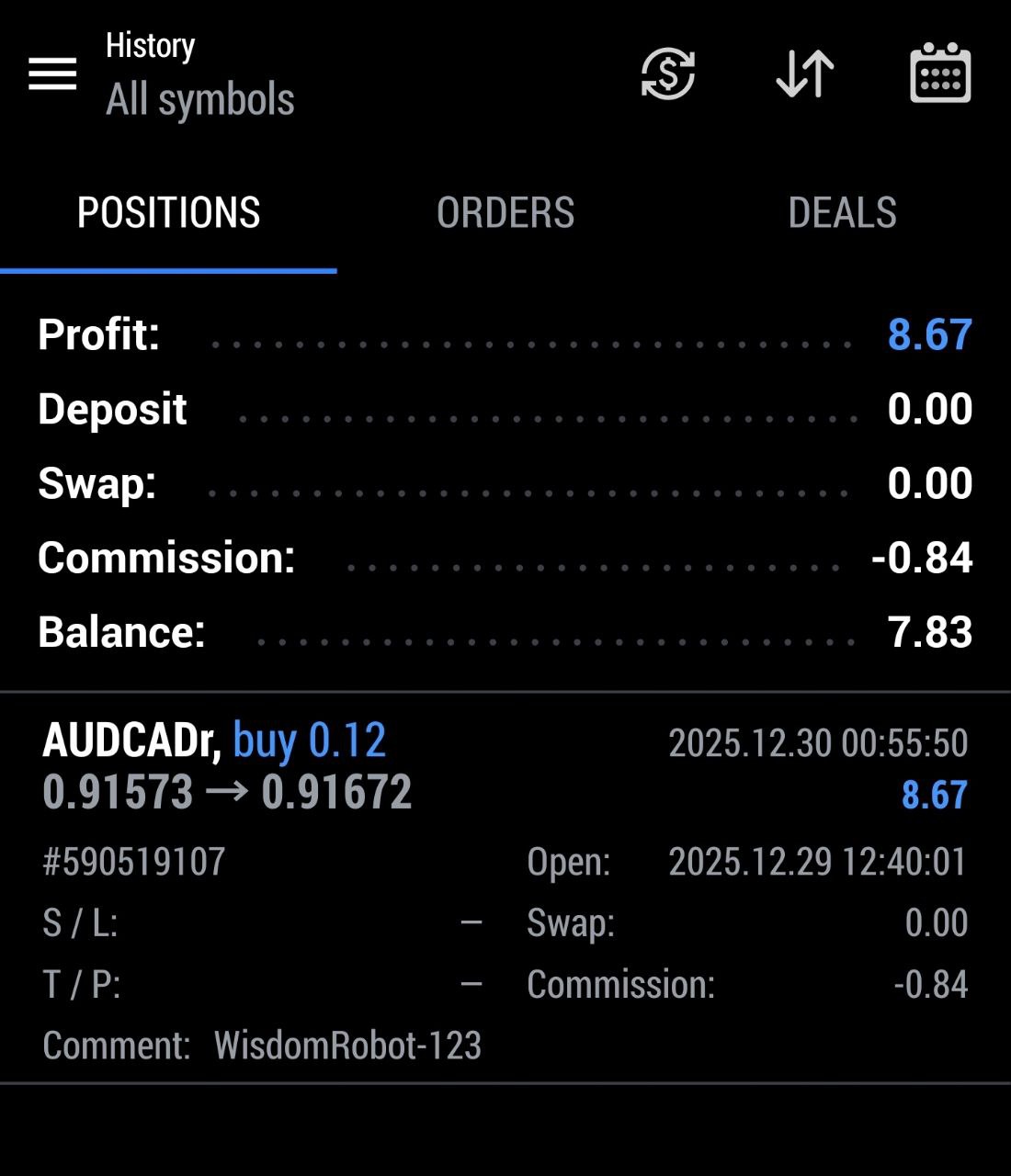Tap the symbol filter dollar icon
1011x1176 pixels.
[x=668, y=73]
